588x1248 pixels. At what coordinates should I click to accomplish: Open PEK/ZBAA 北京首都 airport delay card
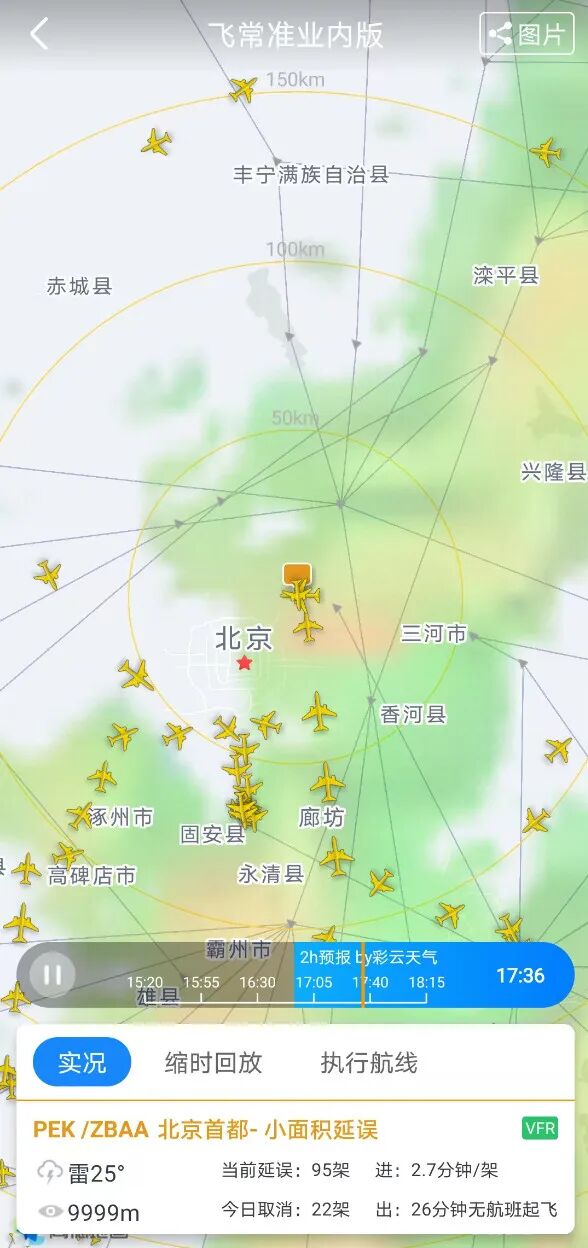click(295, 1167)
